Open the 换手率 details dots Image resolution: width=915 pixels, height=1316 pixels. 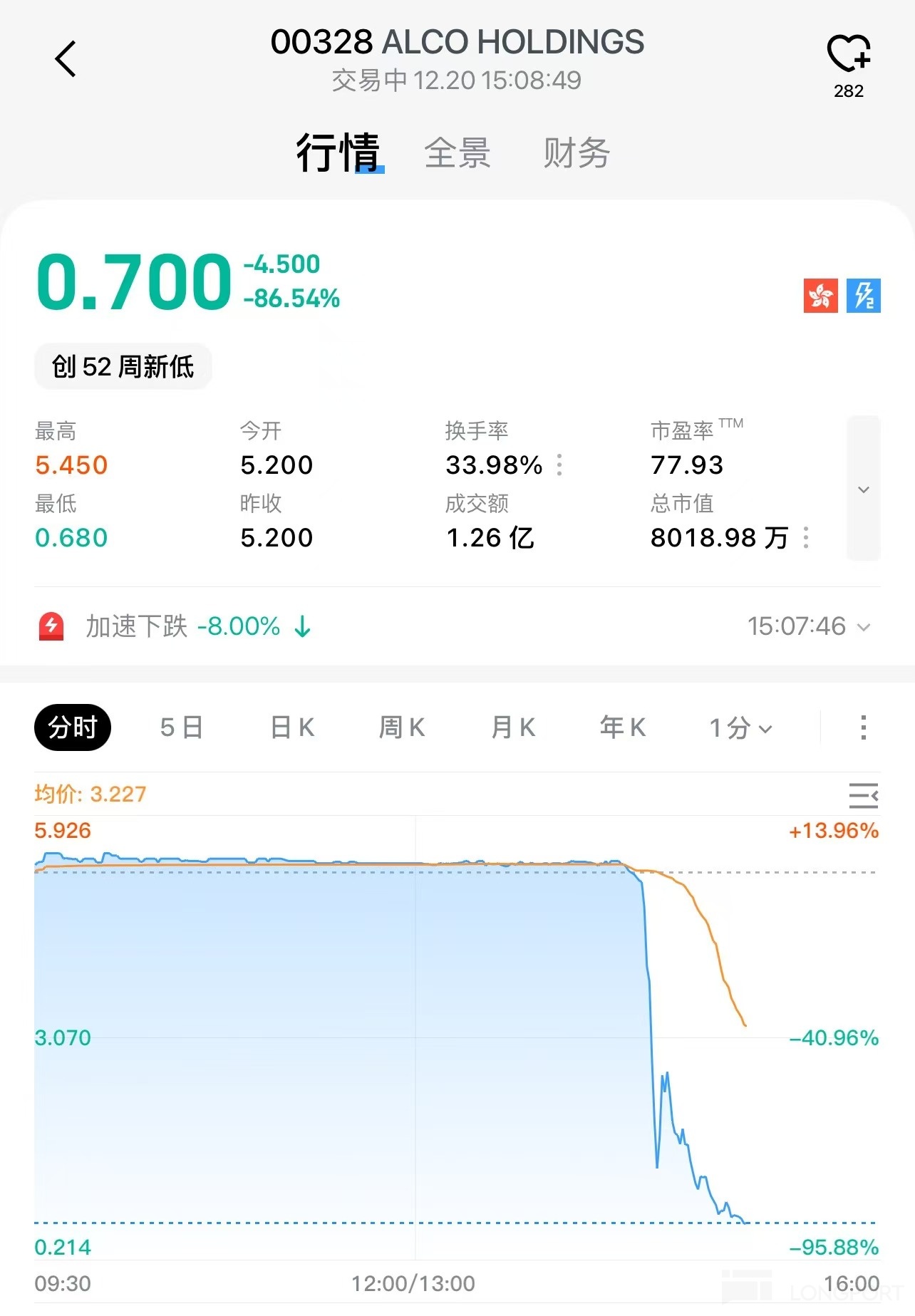[x=559, y=465]
